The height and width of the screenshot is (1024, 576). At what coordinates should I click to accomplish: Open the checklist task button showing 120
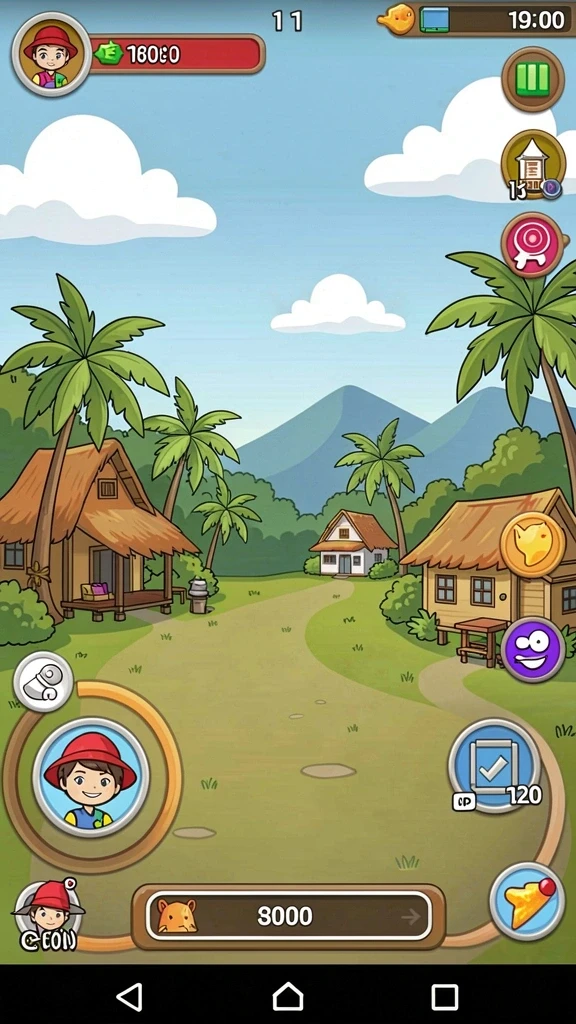[x=495, y=765]
